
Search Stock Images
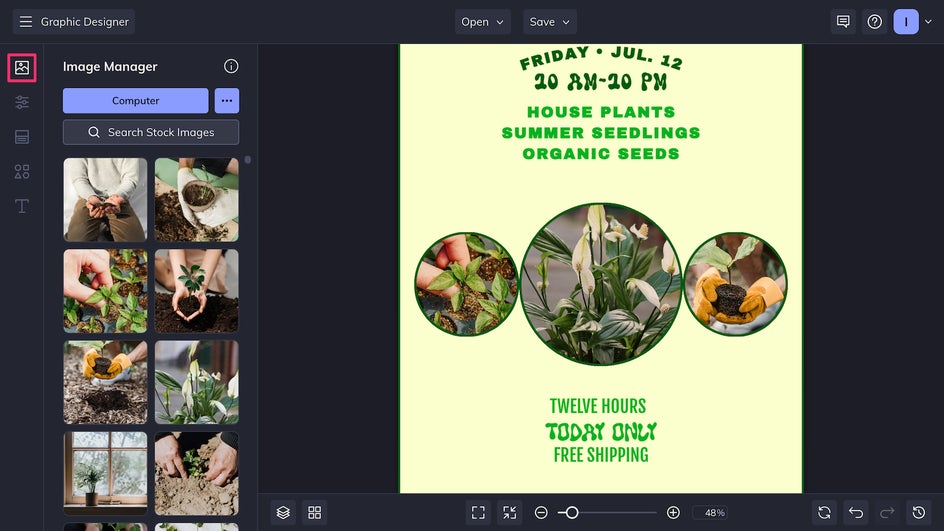151,132
